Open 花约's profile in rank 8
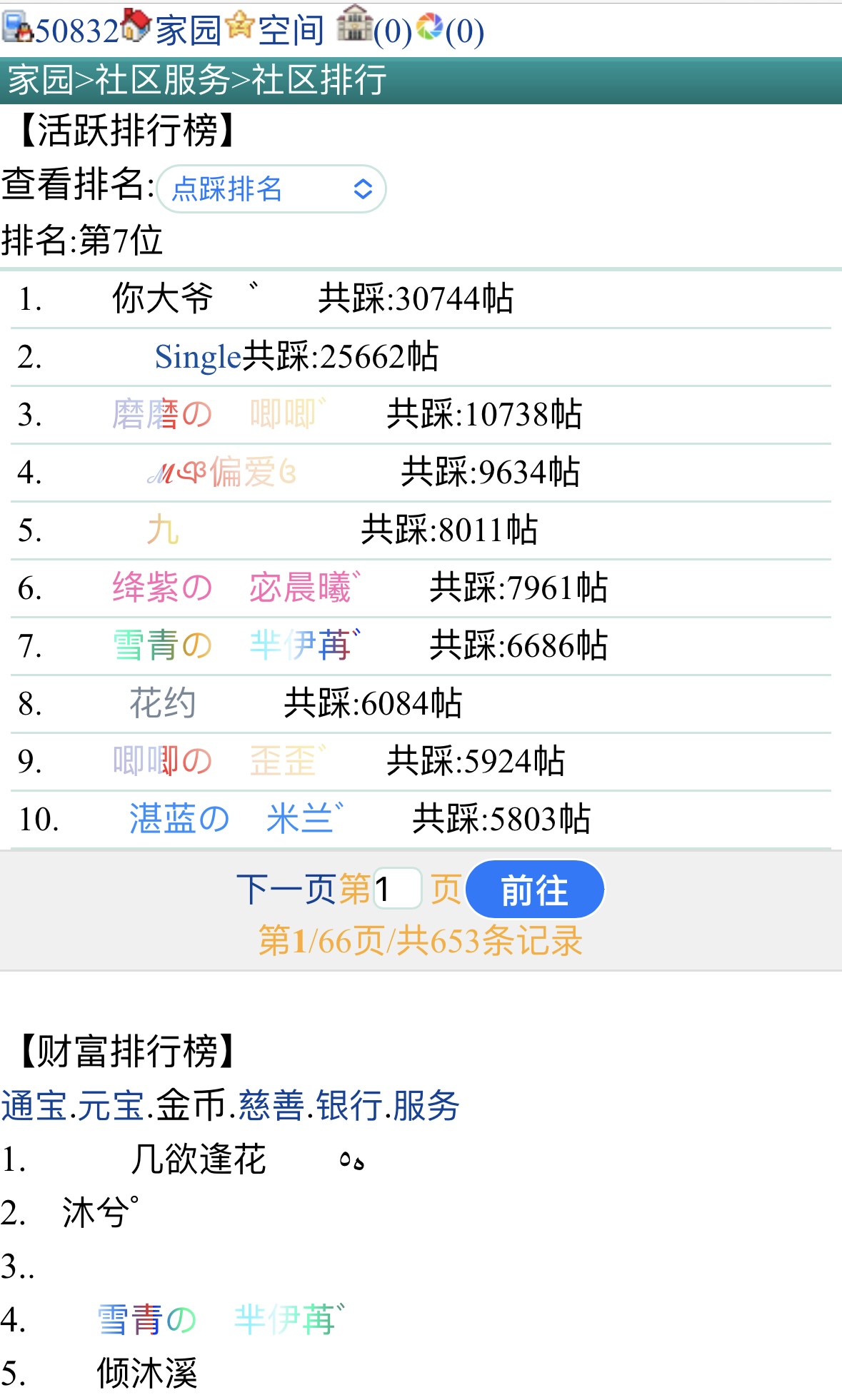This screenshot has height=1400, width=842. click(x=162, y=704)
